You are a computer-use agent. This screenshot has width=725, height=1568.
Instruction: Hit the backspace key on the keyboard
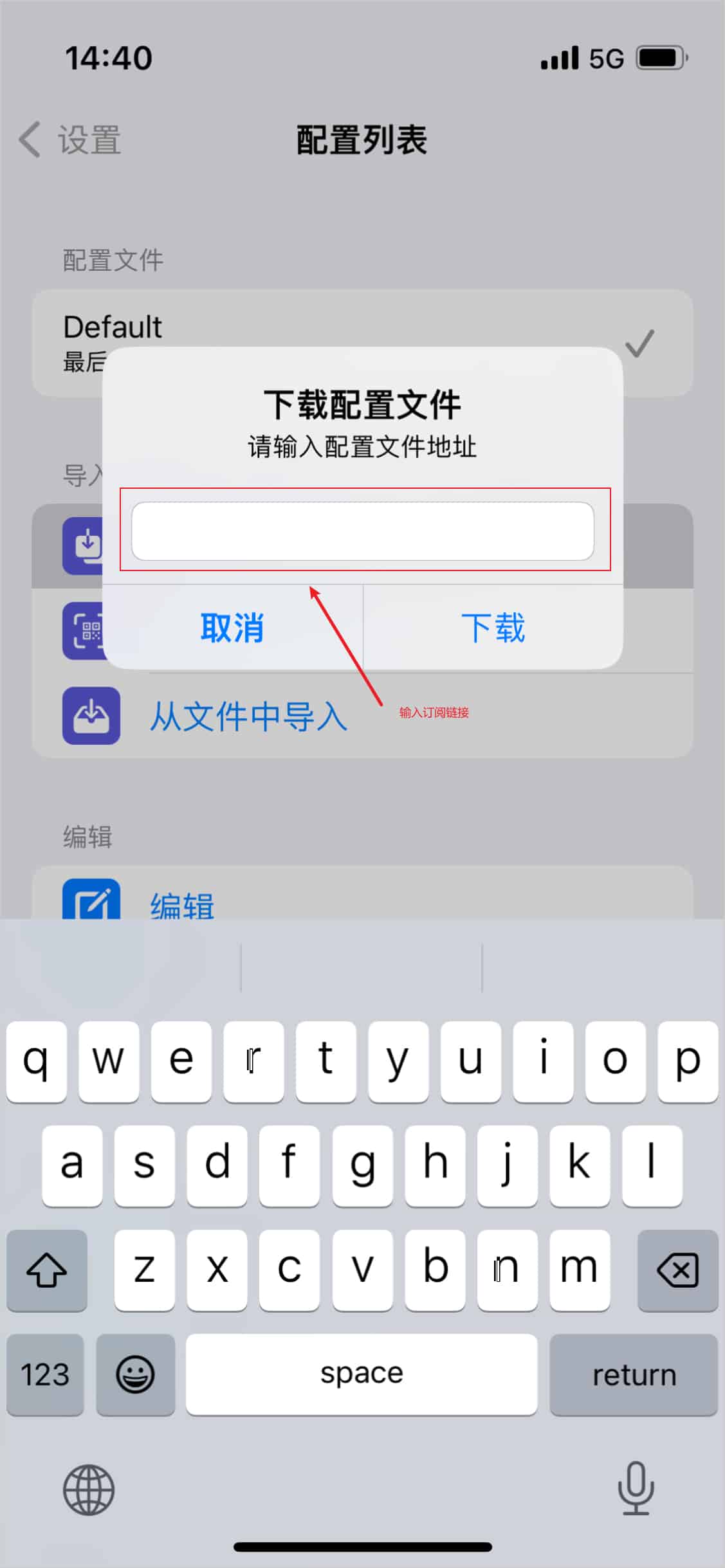(677, 1271)
